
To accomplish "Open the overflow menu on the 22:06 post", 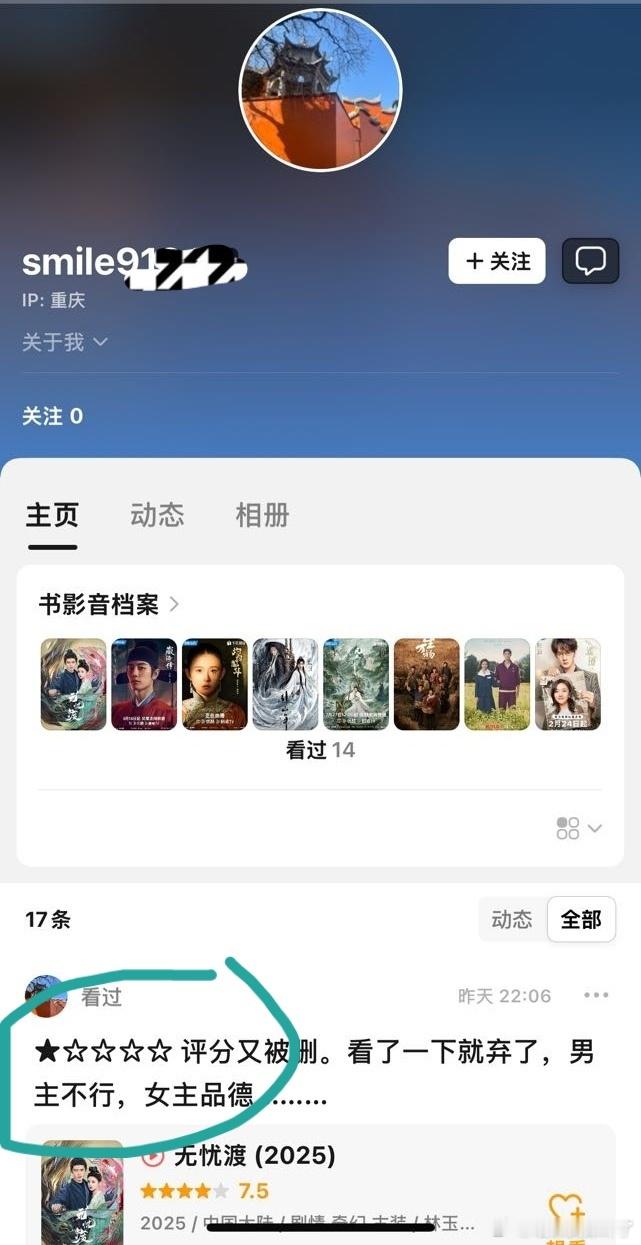I will (x=596, y=995).
